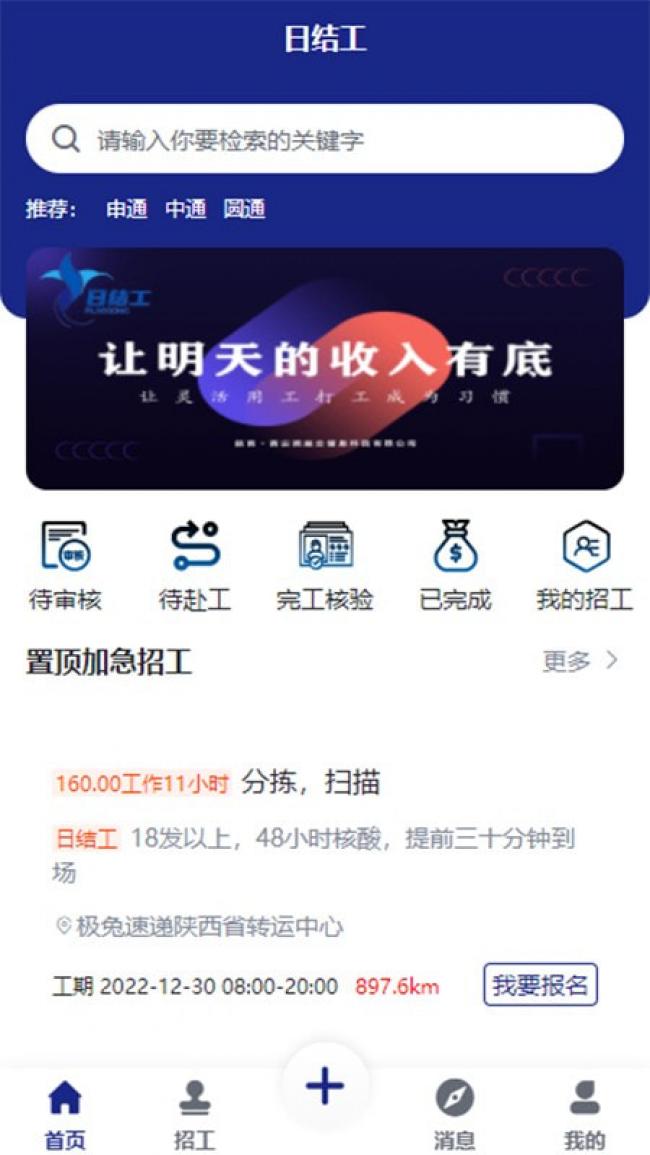The width and height of the screenshot is (650, 1155).
Task: Open the 让明天的收入有底 banner
Action: 324,368
